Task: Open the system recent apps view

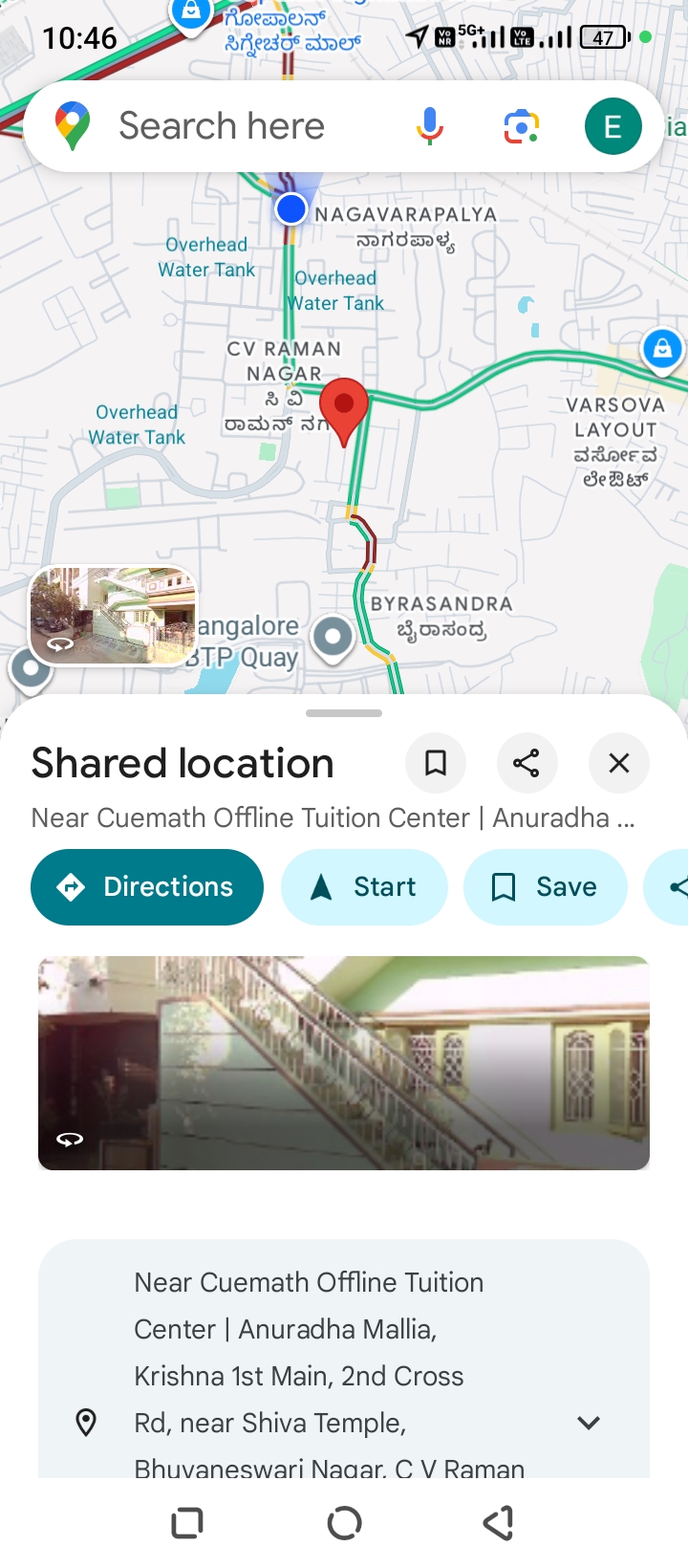Action: click(x=187, y=1523)
